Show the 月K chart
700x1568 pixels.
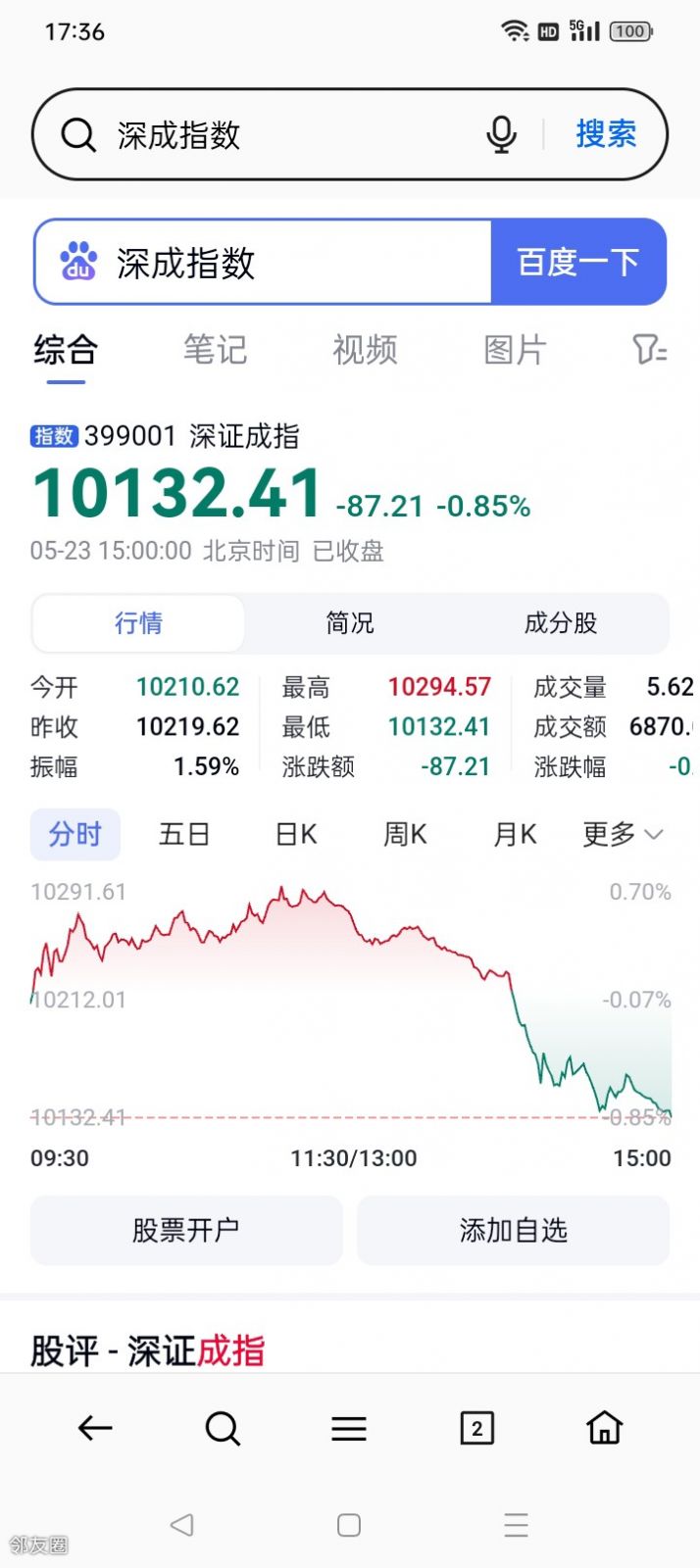(515, 834)
